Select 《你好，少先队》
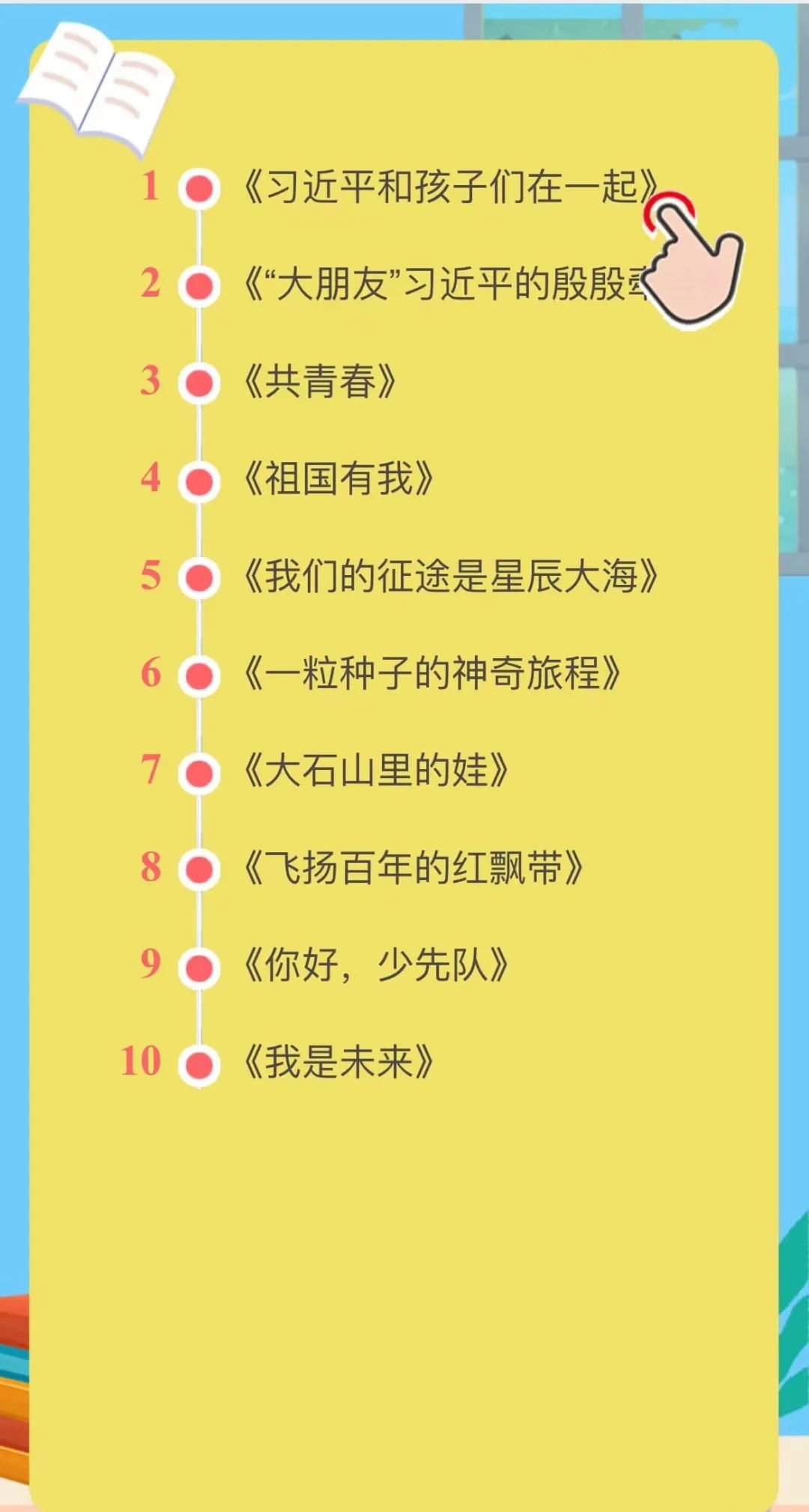Image resolution: width=809 pixels, height=1512 pixels. click(x=376, y=965)
